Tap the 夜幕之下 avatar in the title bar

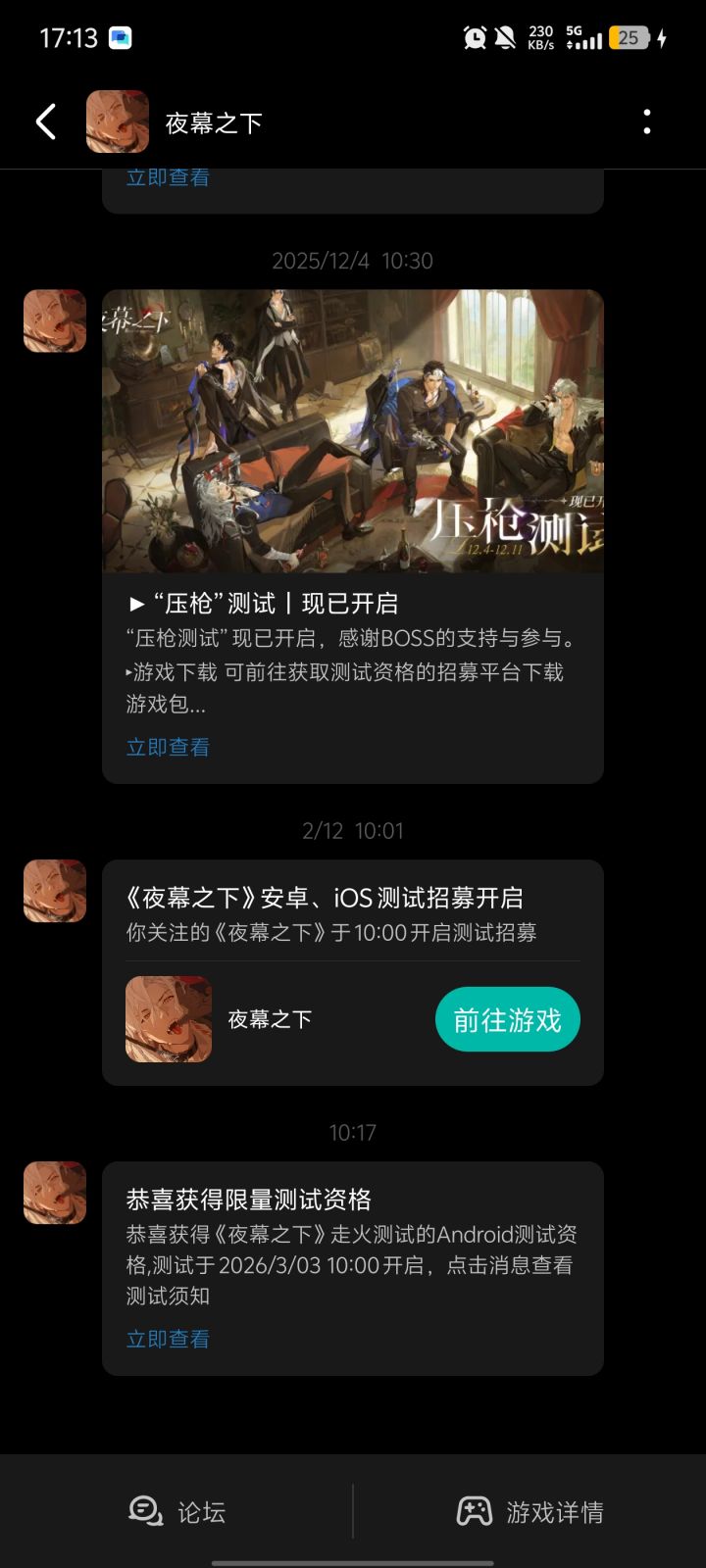[x=118, y=121]
